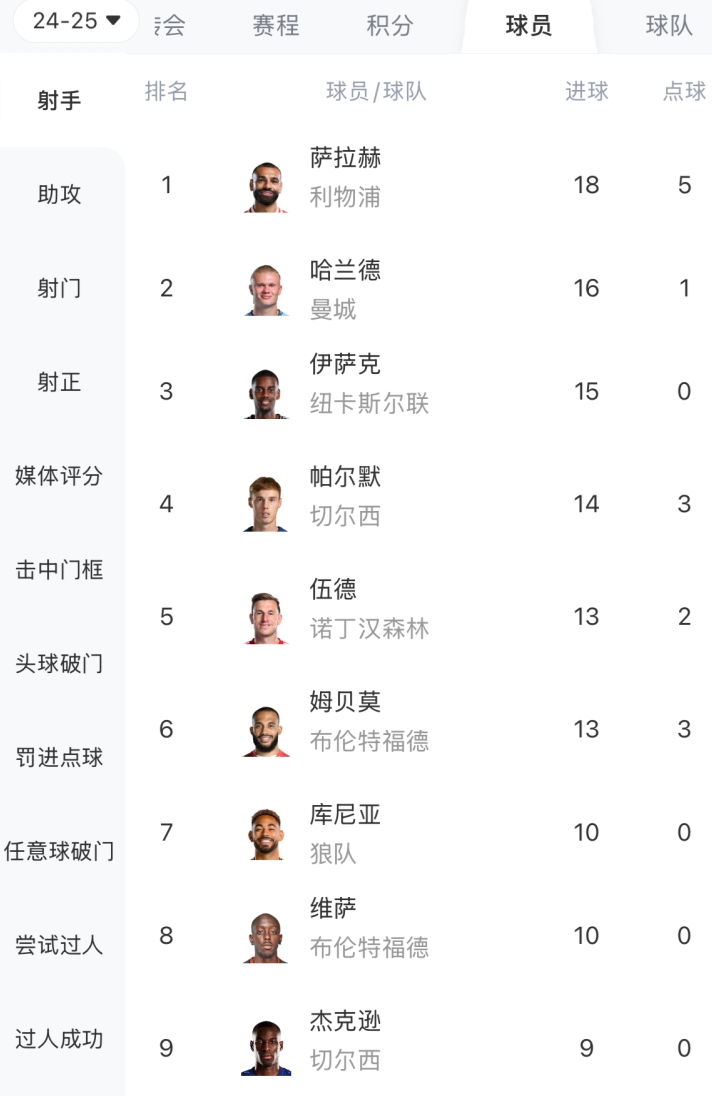Open player 伊萨克 from 纽卡斯尔联

point(344,383)
